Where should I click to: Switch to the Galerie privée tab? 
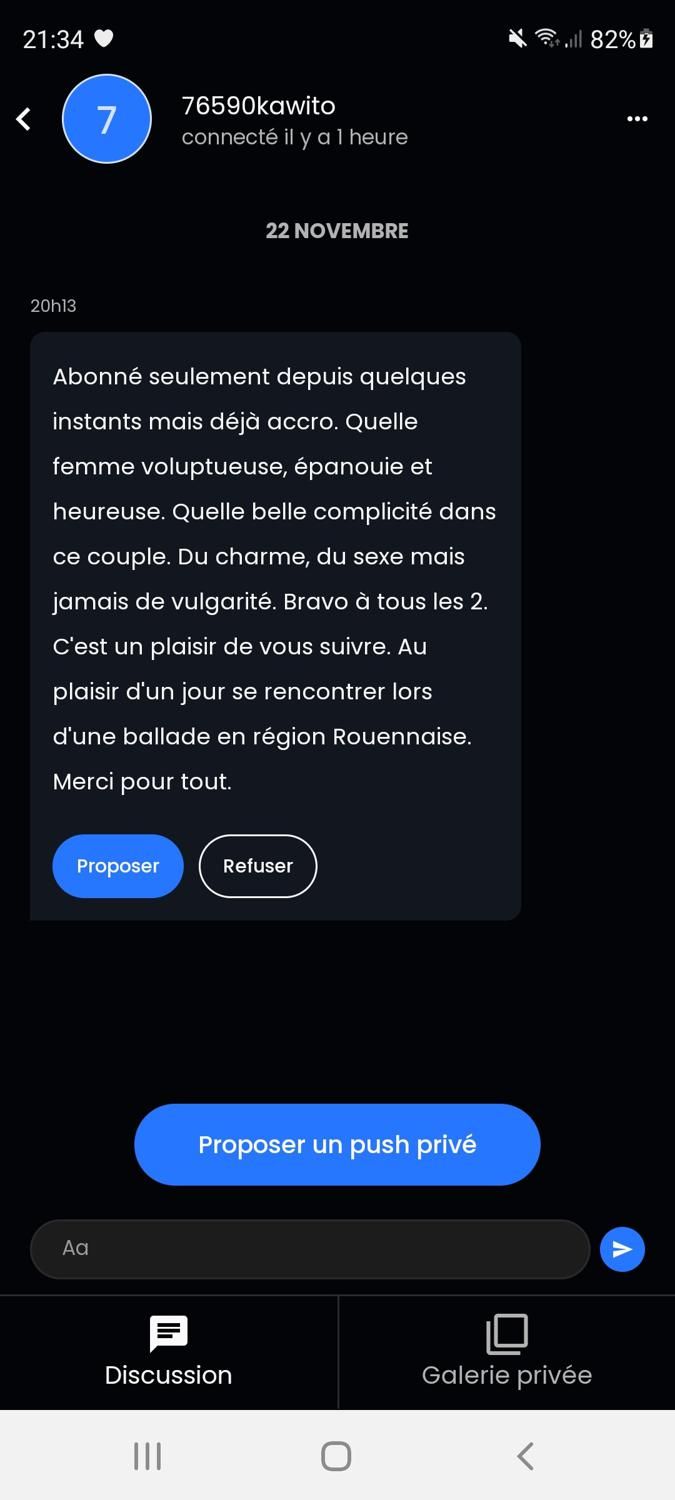(x=507, y=1352)
